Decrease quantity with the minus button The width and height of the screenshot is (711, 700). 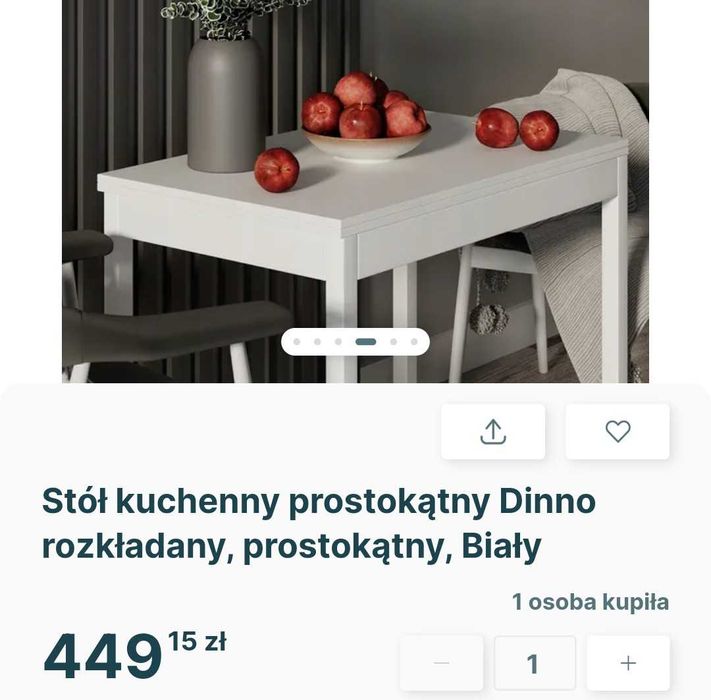point(442,663)
